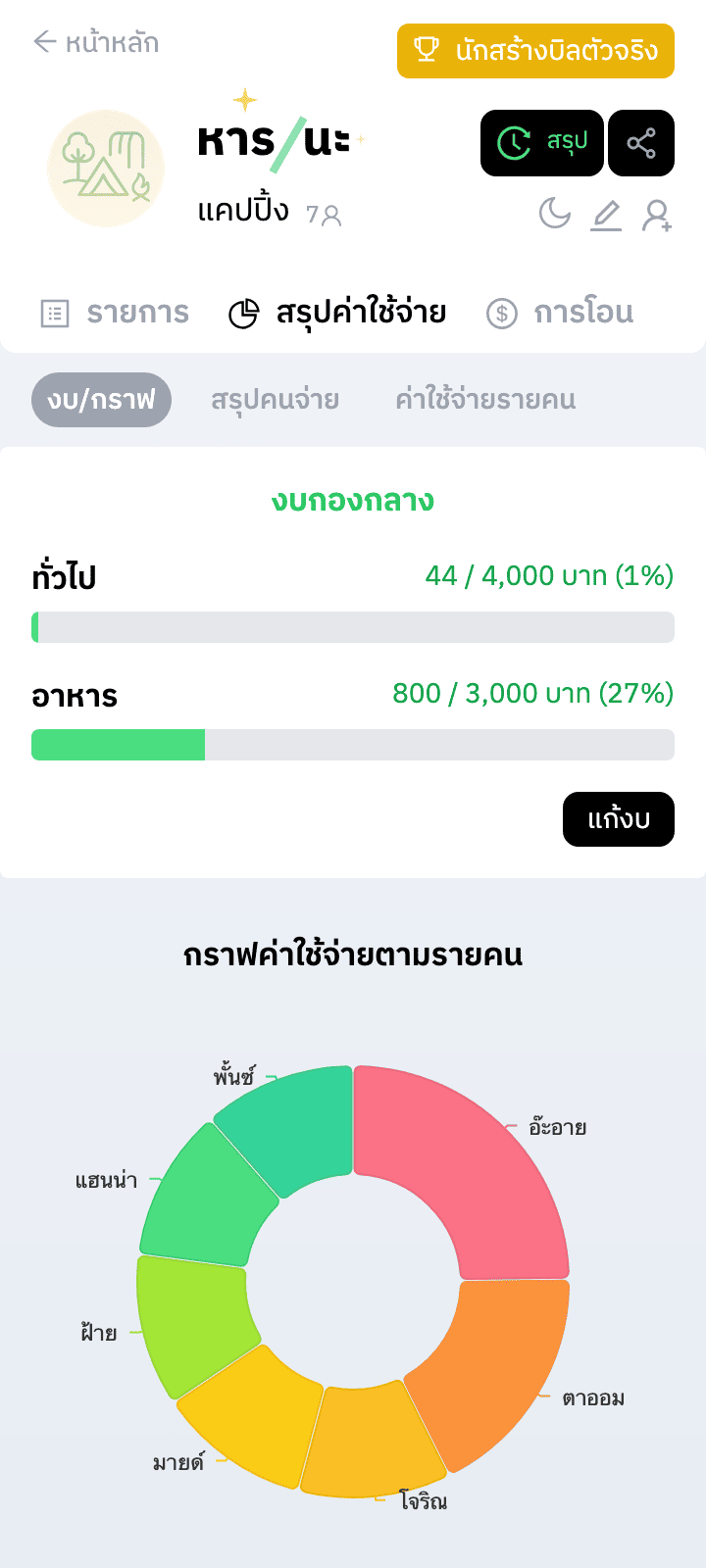706x1568 pixels.
Task: Add a new member
Action: [x=657, y=215]
